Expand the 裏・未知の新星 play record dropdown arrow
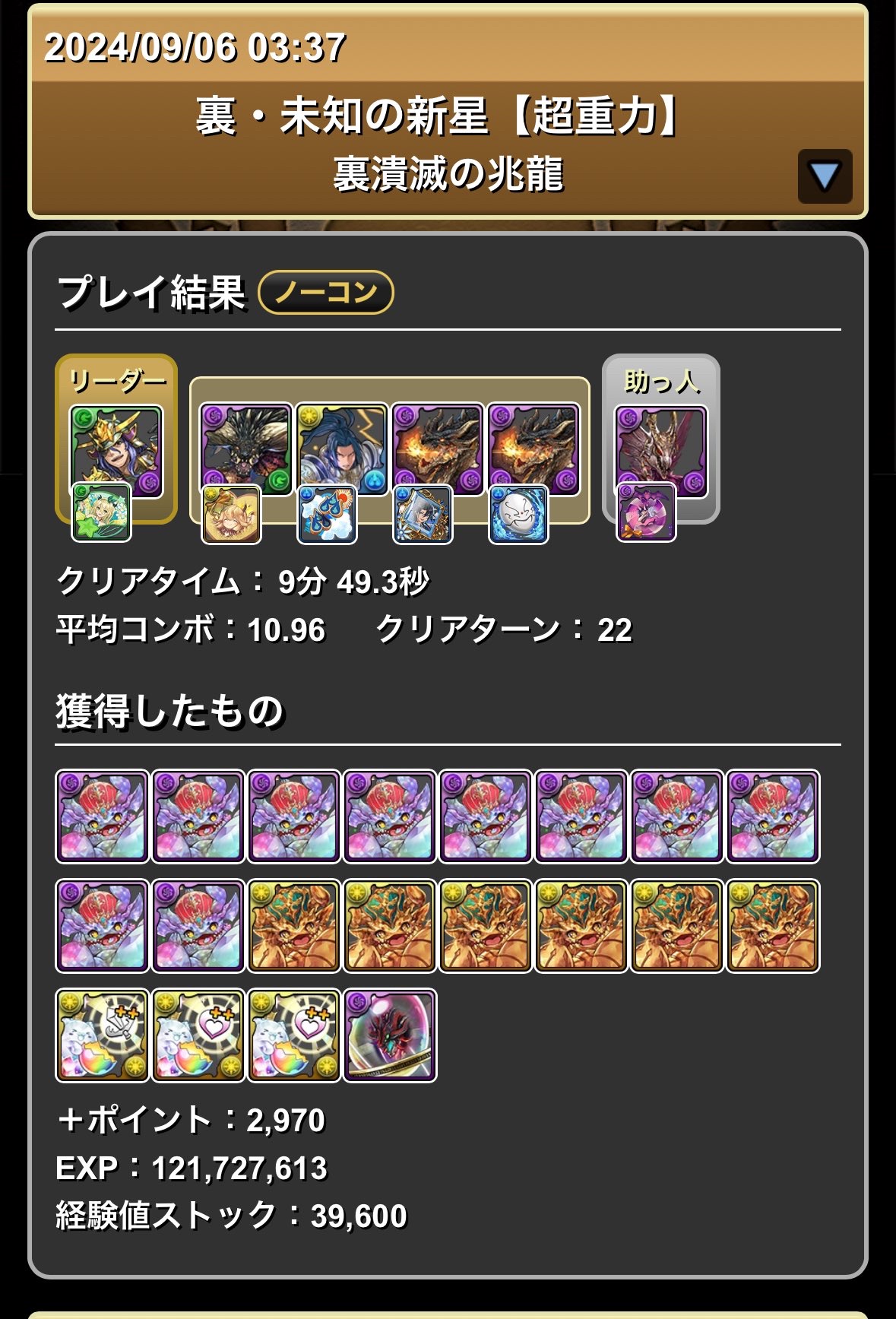 (x=825, y=176)
